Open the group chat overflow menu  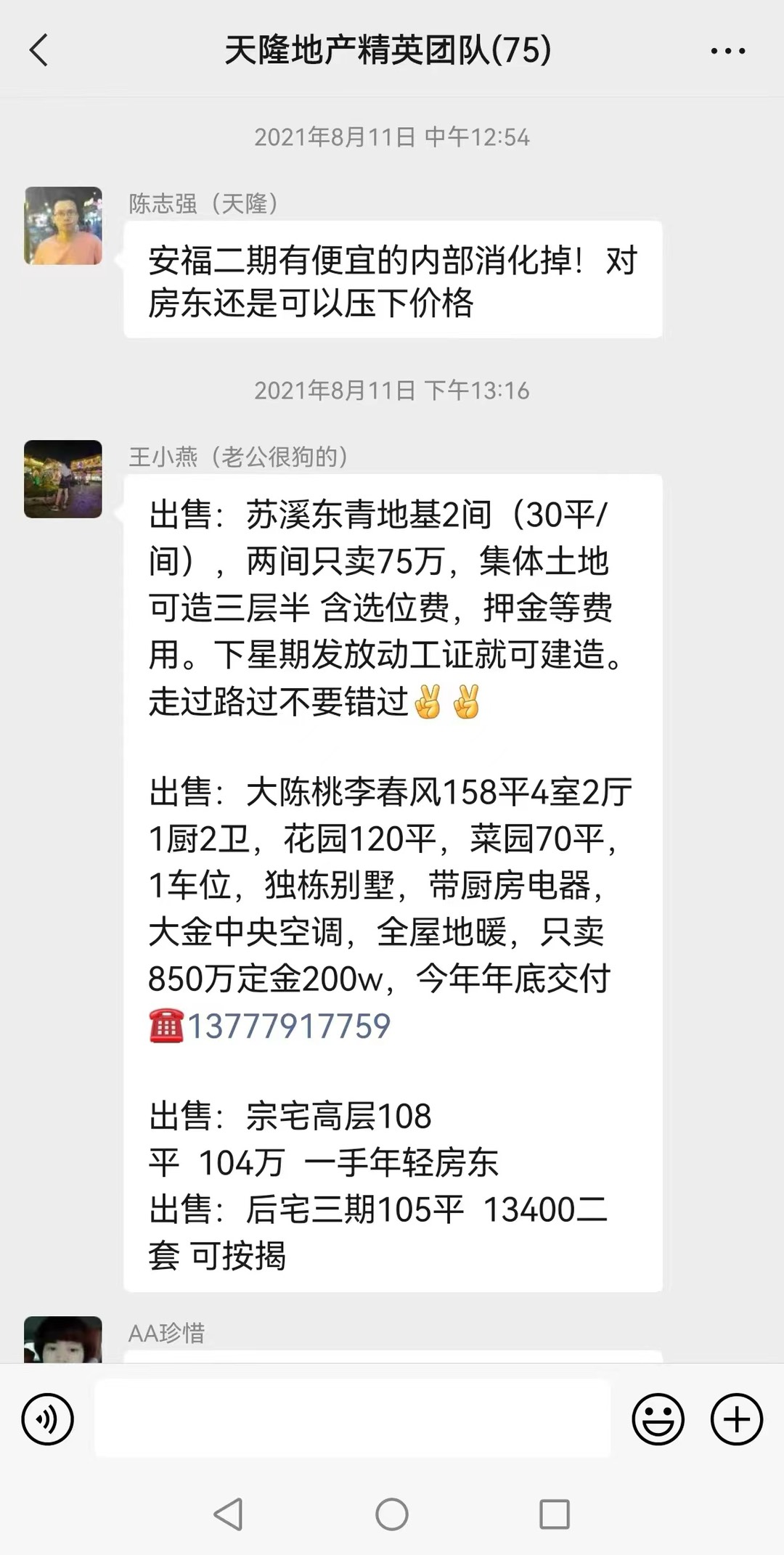[x=727, y=51]
